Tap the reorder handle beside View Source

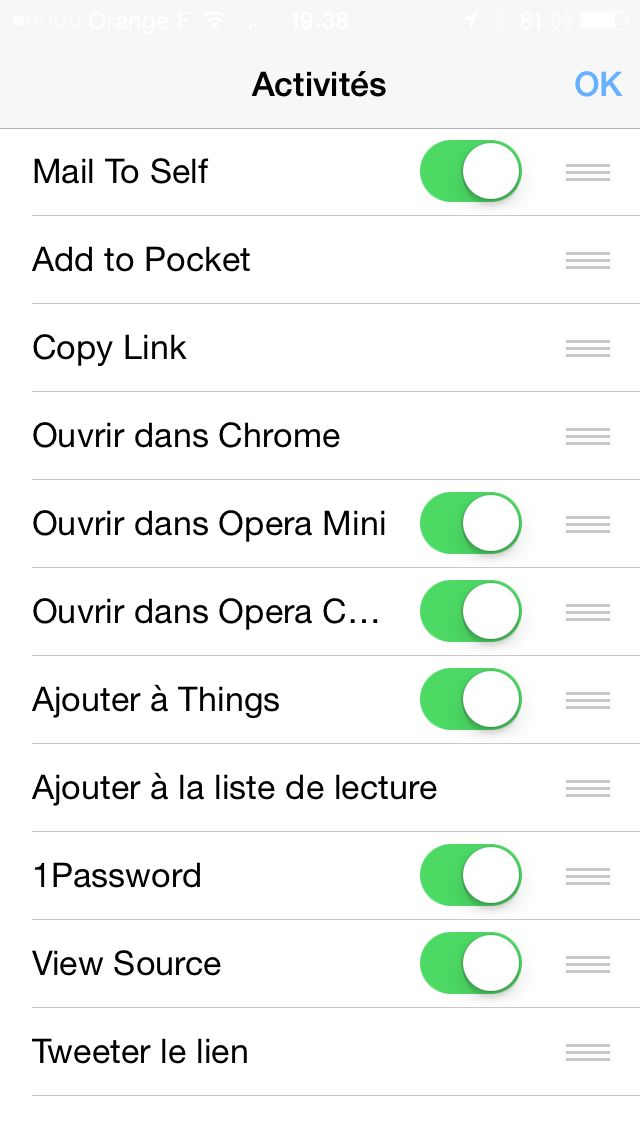tap(588, 964)
